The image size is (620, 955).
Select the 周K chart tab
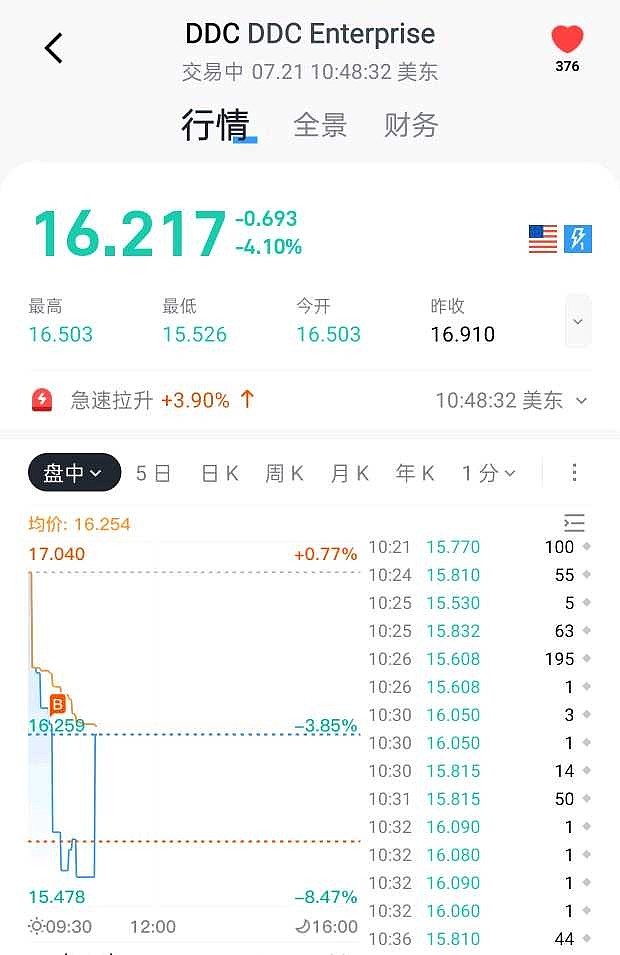(x=284, y=473)
